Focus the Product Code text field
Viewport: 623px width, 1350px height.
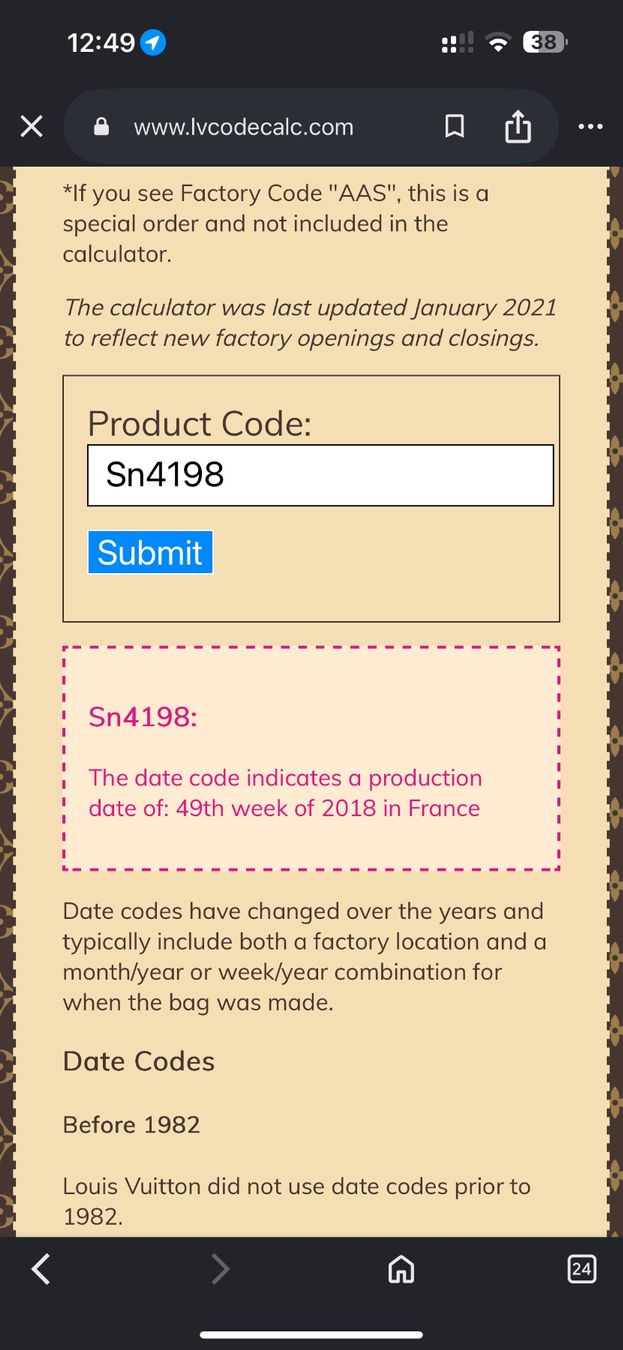(x=320, y=475)
